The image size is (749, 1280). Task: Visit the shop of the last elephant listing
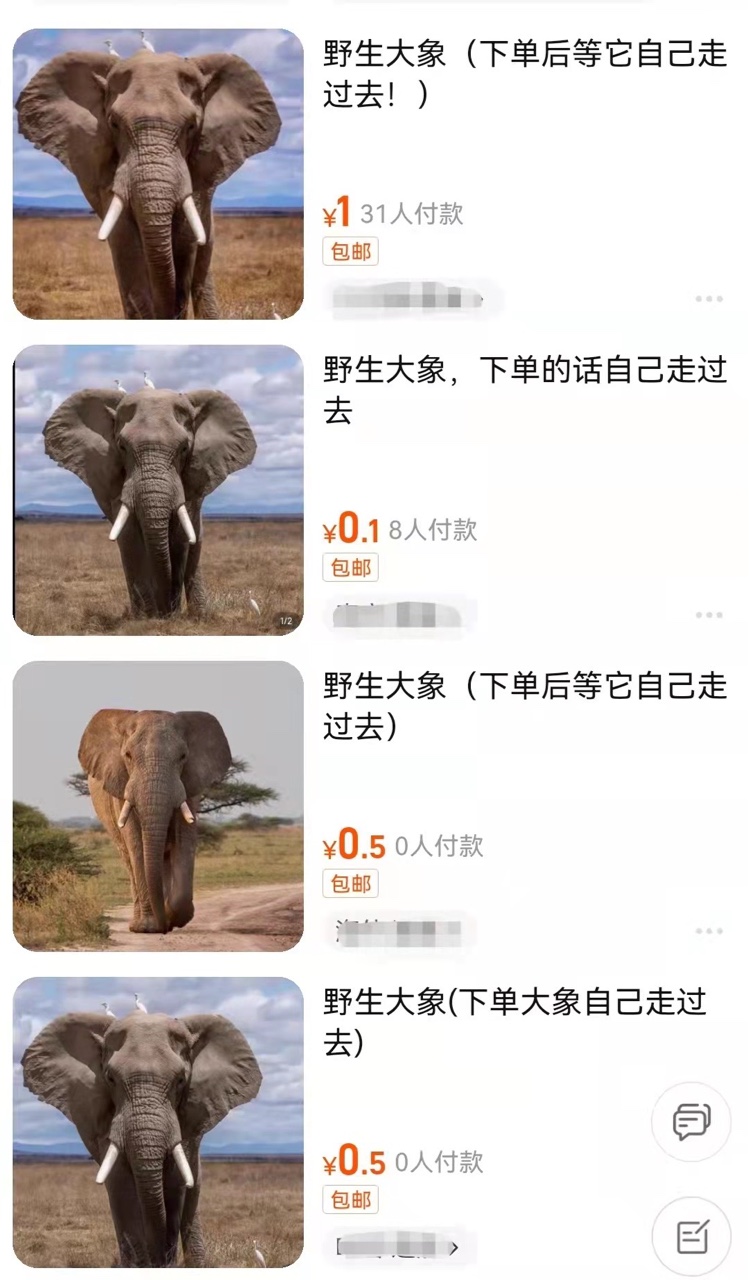(398, 1247)
